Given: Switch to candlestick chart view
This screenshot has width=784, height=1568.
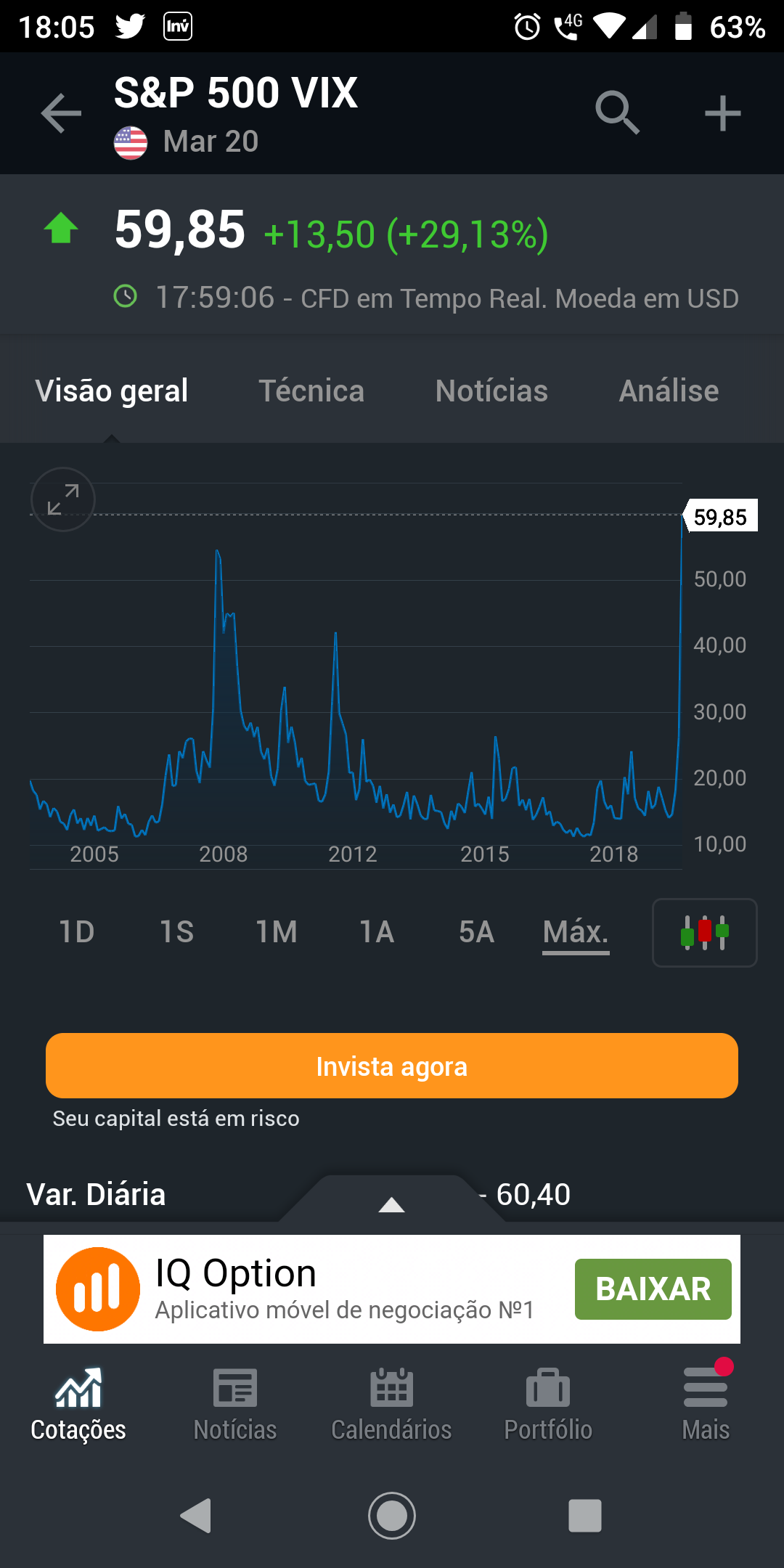Looking at the screenshot, I should click(704, 933).
